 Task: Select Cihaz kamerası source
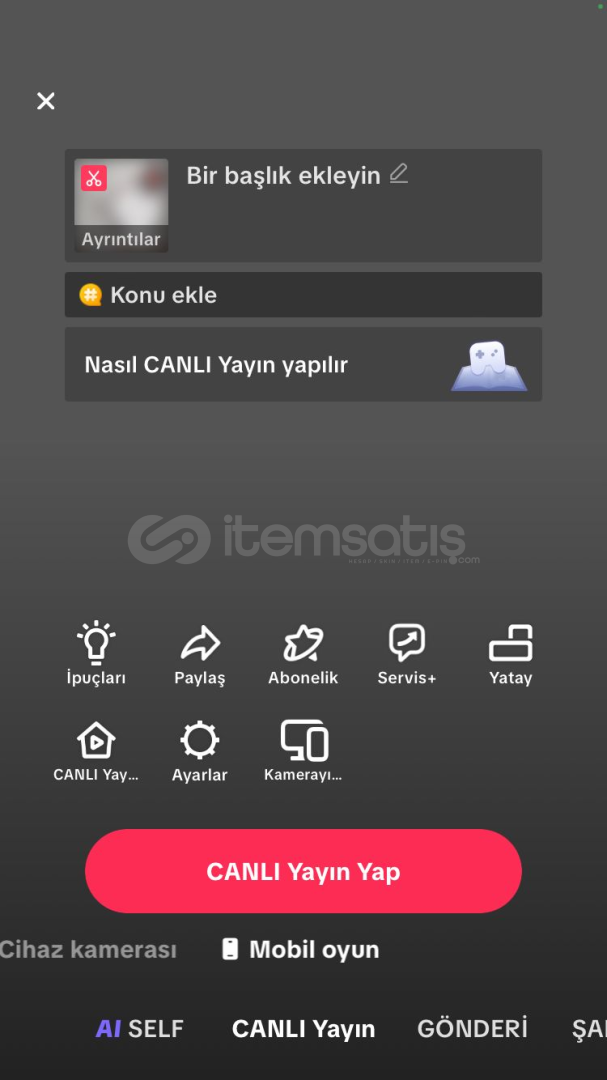pyautogui.click(x=88, y=949)
